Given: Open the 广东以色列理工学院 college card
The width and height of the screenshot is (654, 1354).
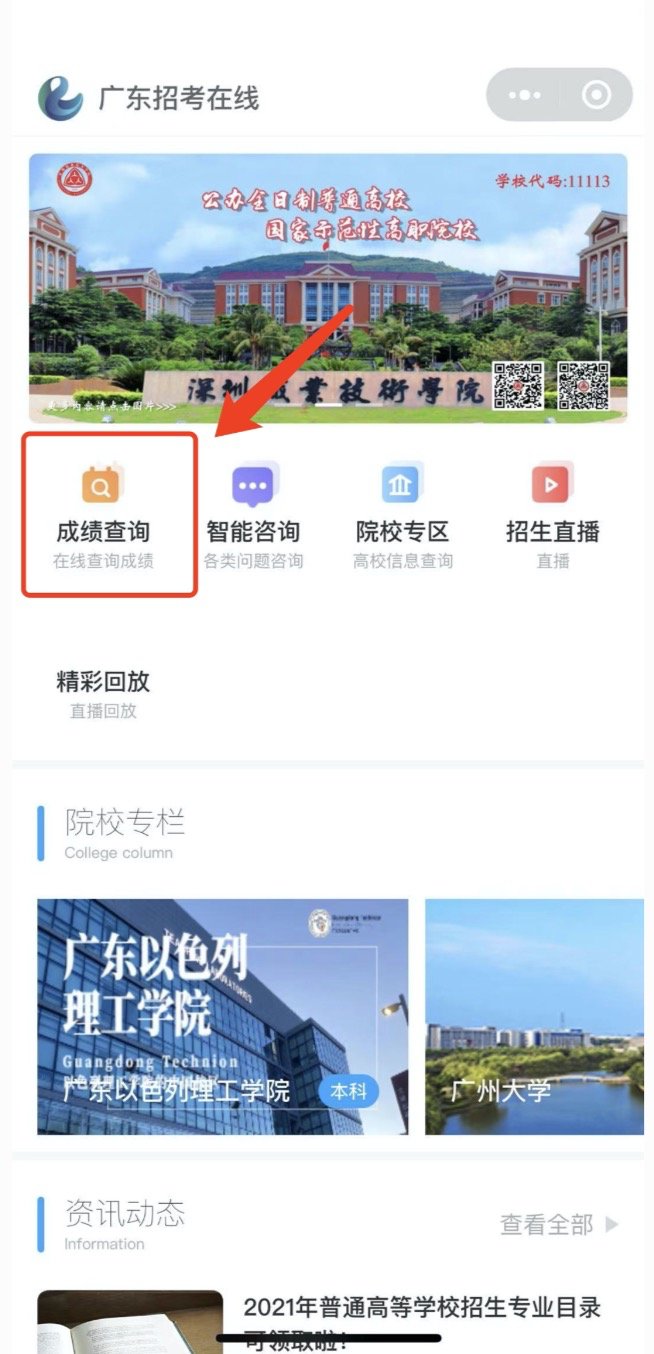Looking at the screenshot, I should click(222, 1016).
